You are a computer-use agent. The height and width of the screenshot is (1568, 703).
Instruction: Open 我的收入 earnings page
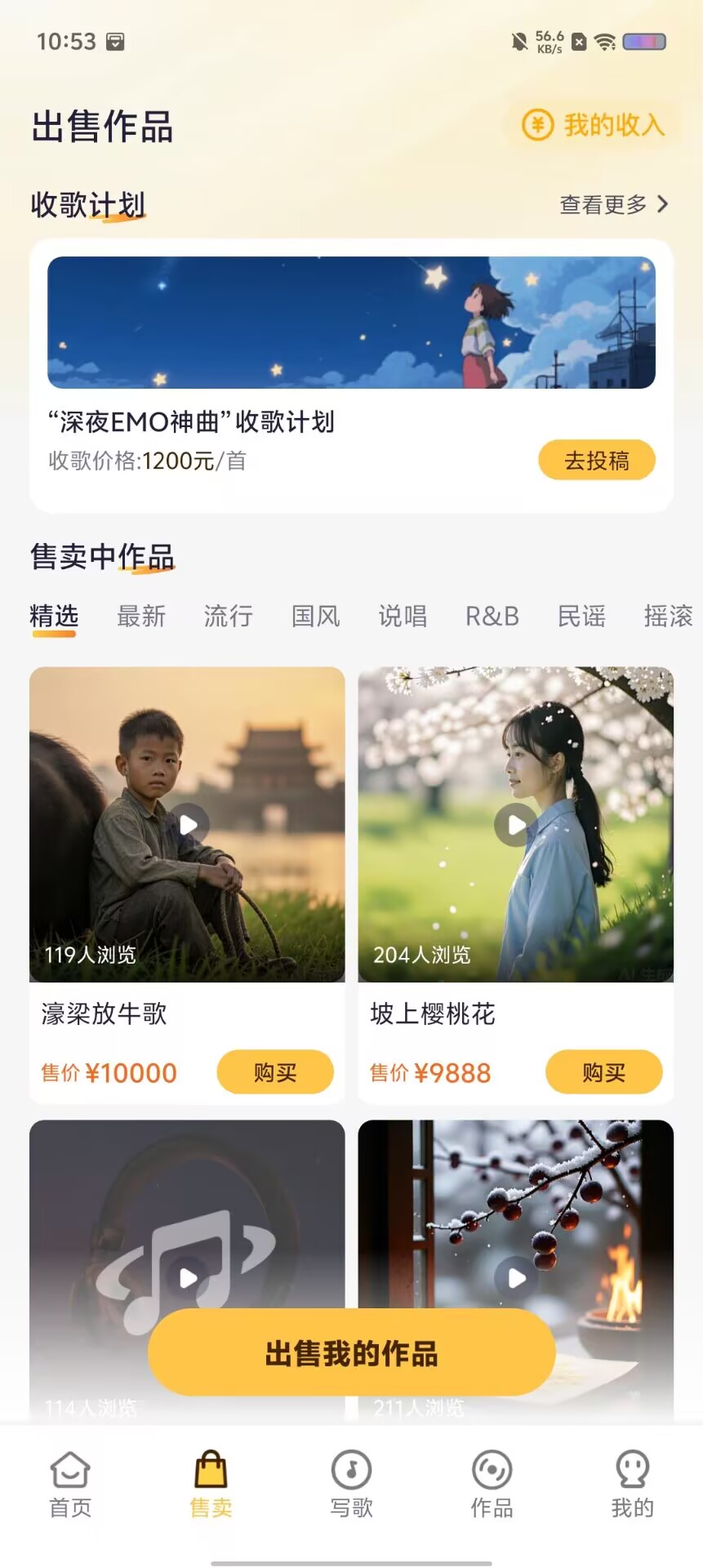click(594, 125)
